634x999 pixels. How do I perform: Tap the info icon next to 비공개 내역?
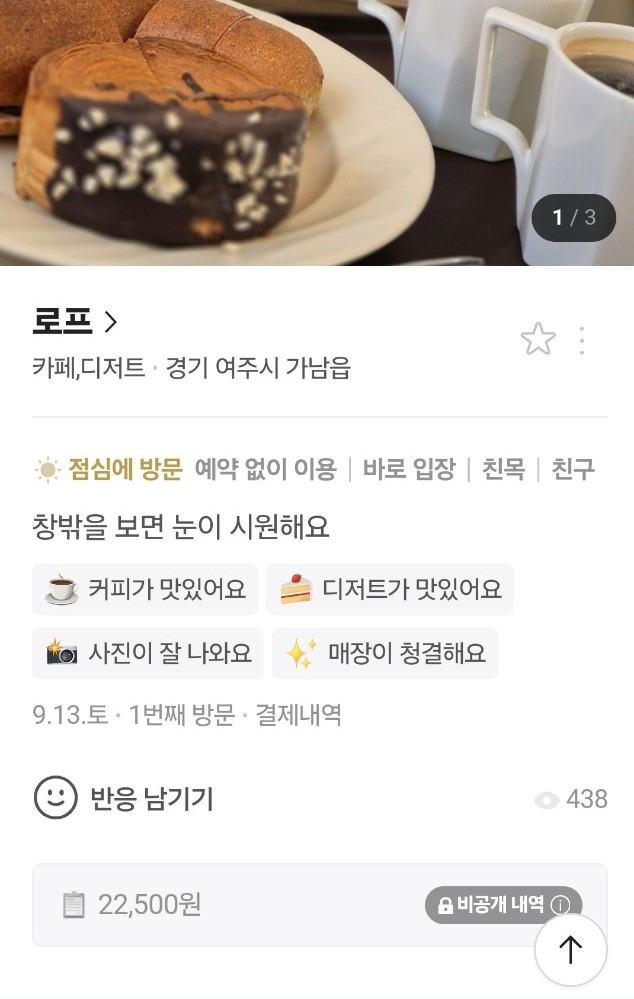(x=561, y=905)
